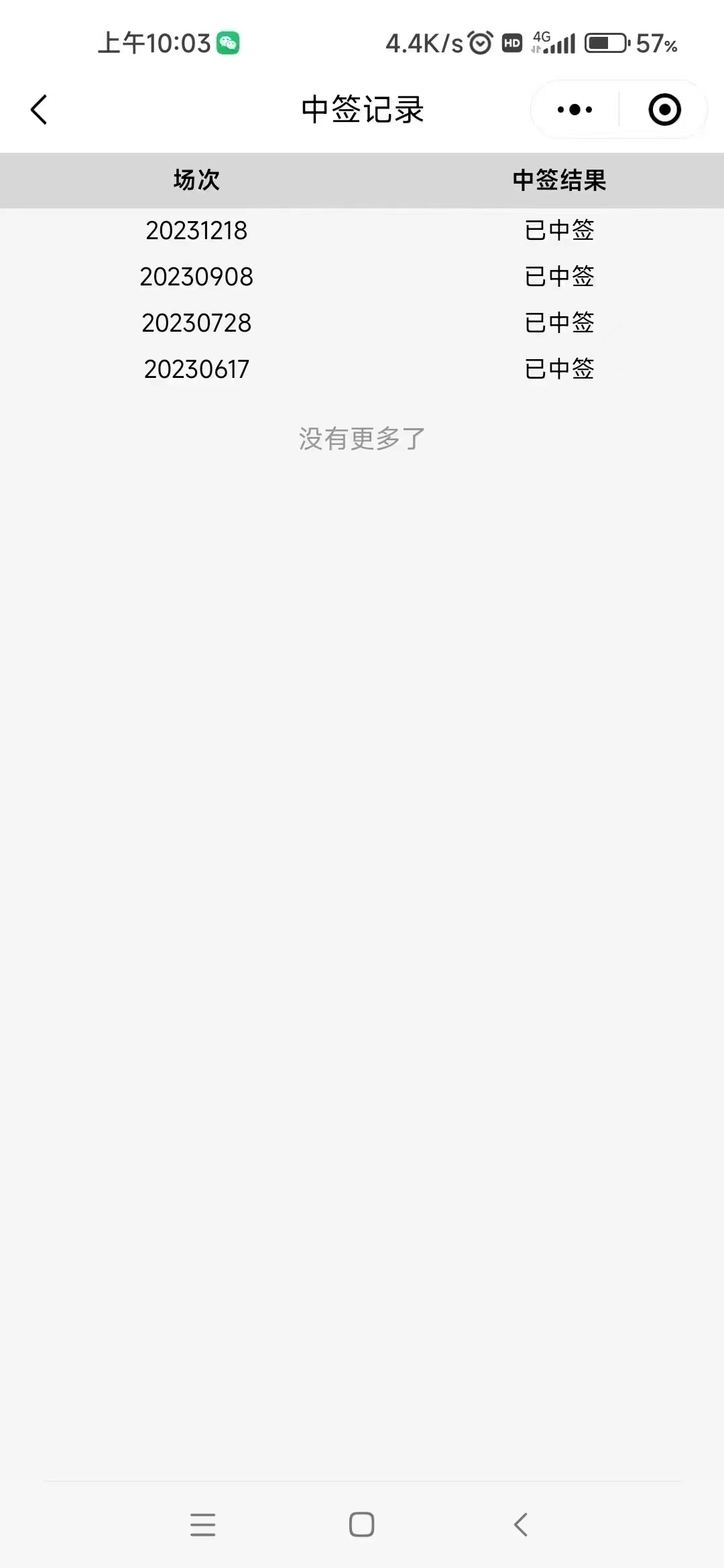724x1568 pixels.
Task: Tap the HD indicator in the status bar
Action: (511, 43)
